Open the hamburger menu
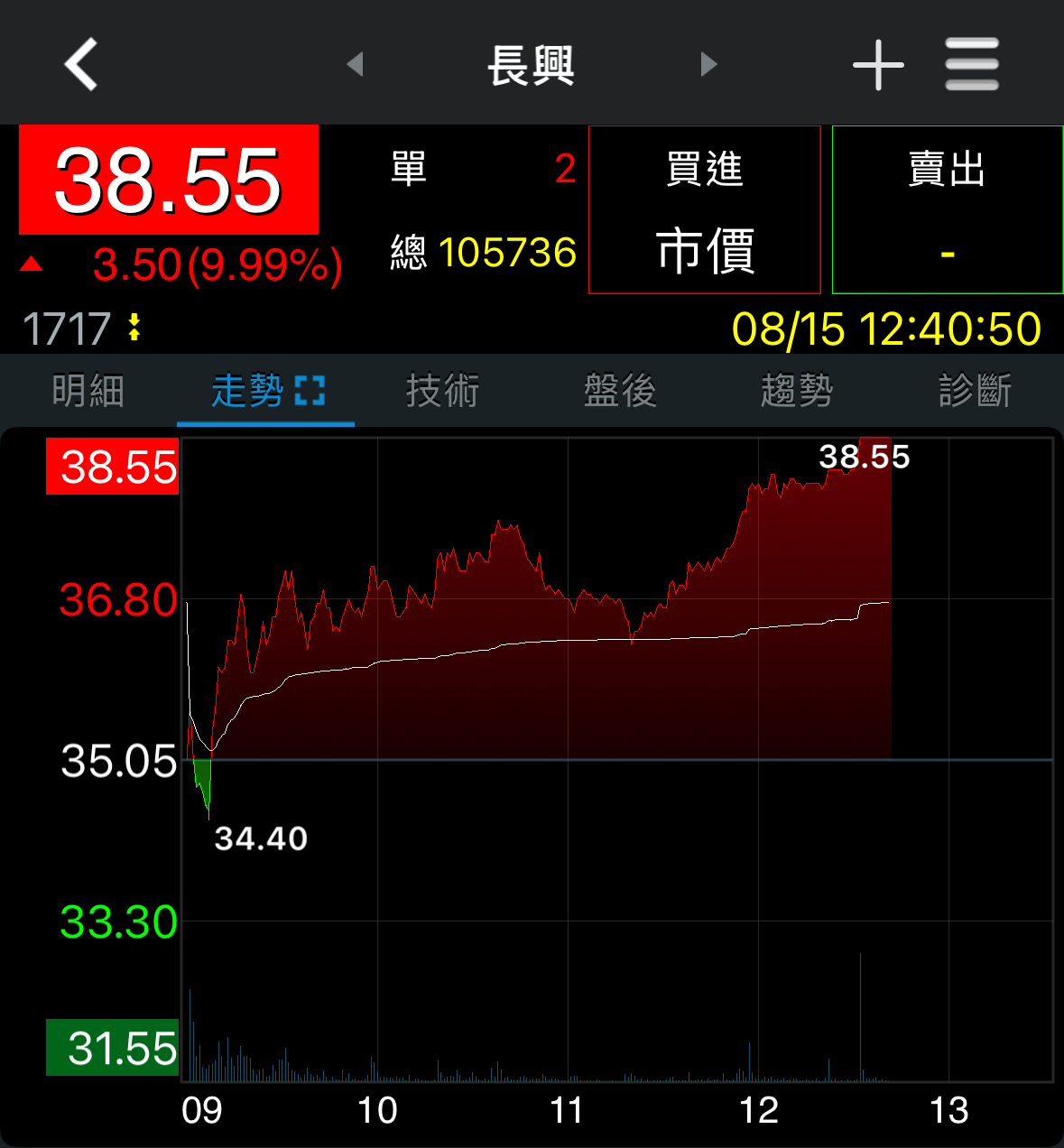The height and width of the screenshot is (1148, 1064). [x=972, y=64]
